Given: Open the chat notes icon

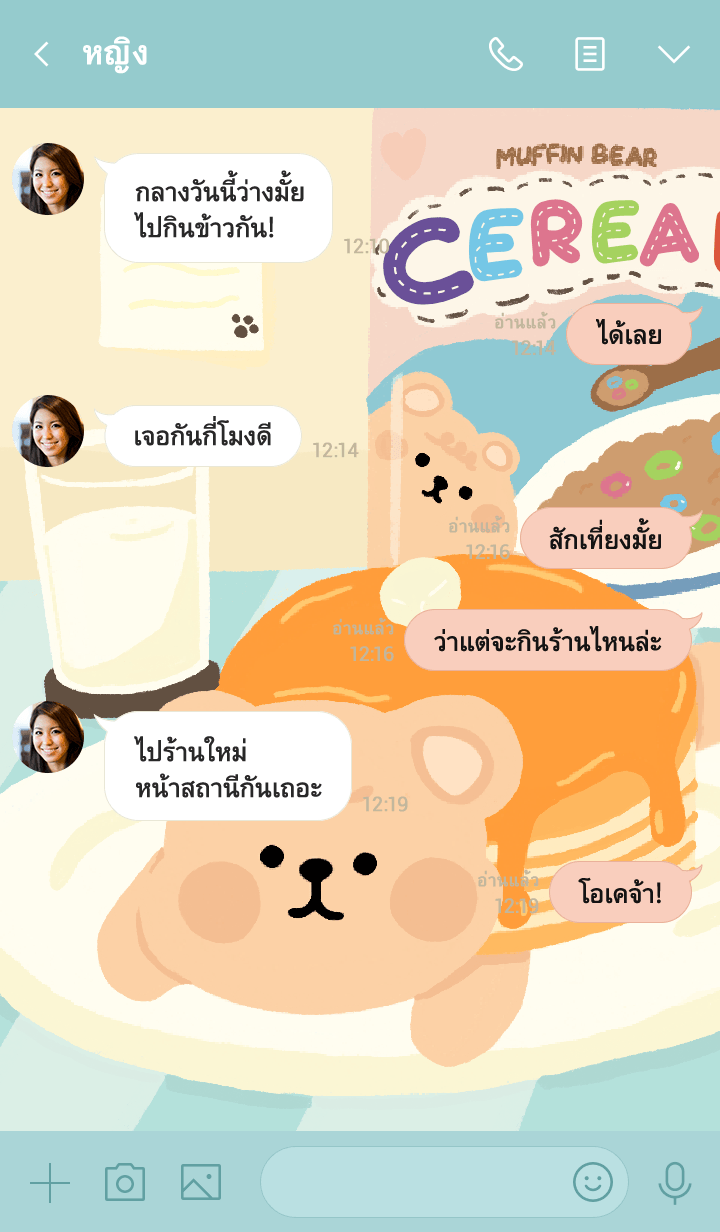Looking at the screenshot, I should pyautogui.click(x=590, y=54).
